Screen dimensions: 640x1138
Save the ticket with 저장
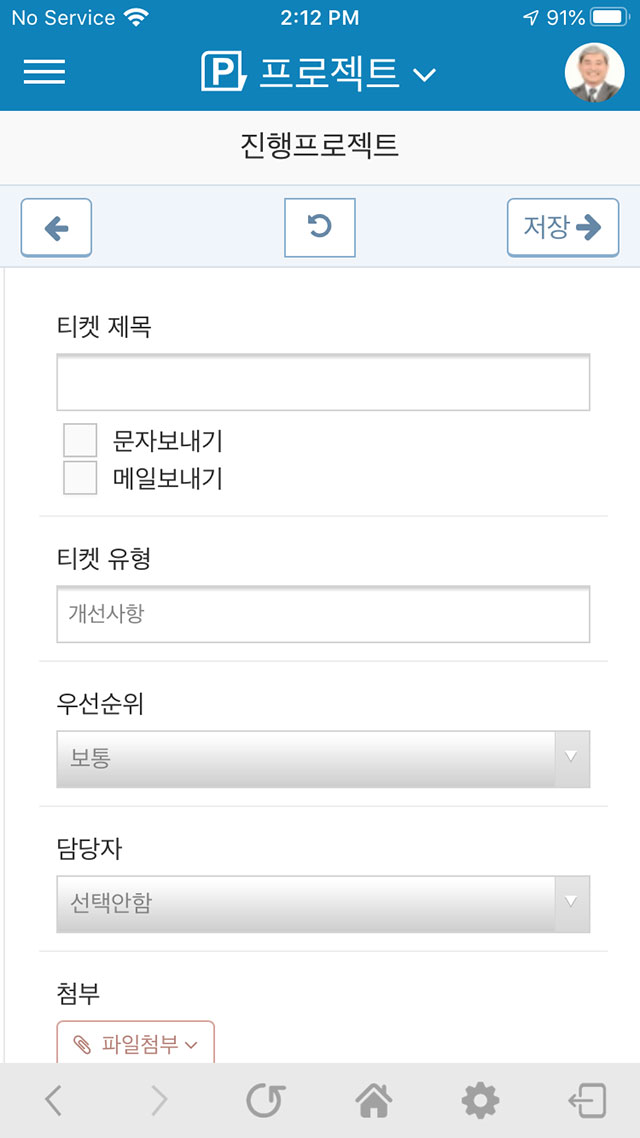click(x=563, y=228)
